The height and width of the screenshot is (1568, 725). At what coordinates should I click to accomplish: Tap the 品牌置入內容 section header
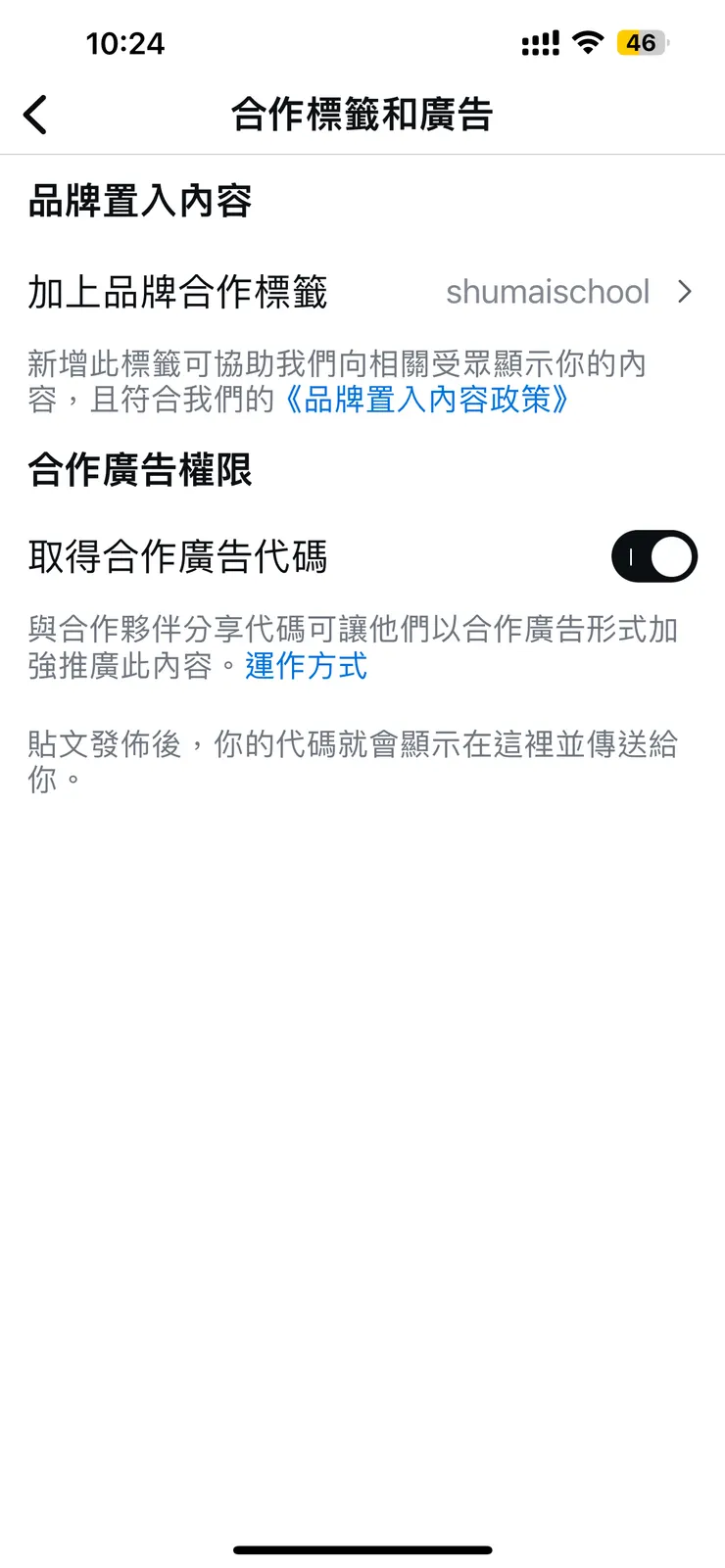coord(137,199)
